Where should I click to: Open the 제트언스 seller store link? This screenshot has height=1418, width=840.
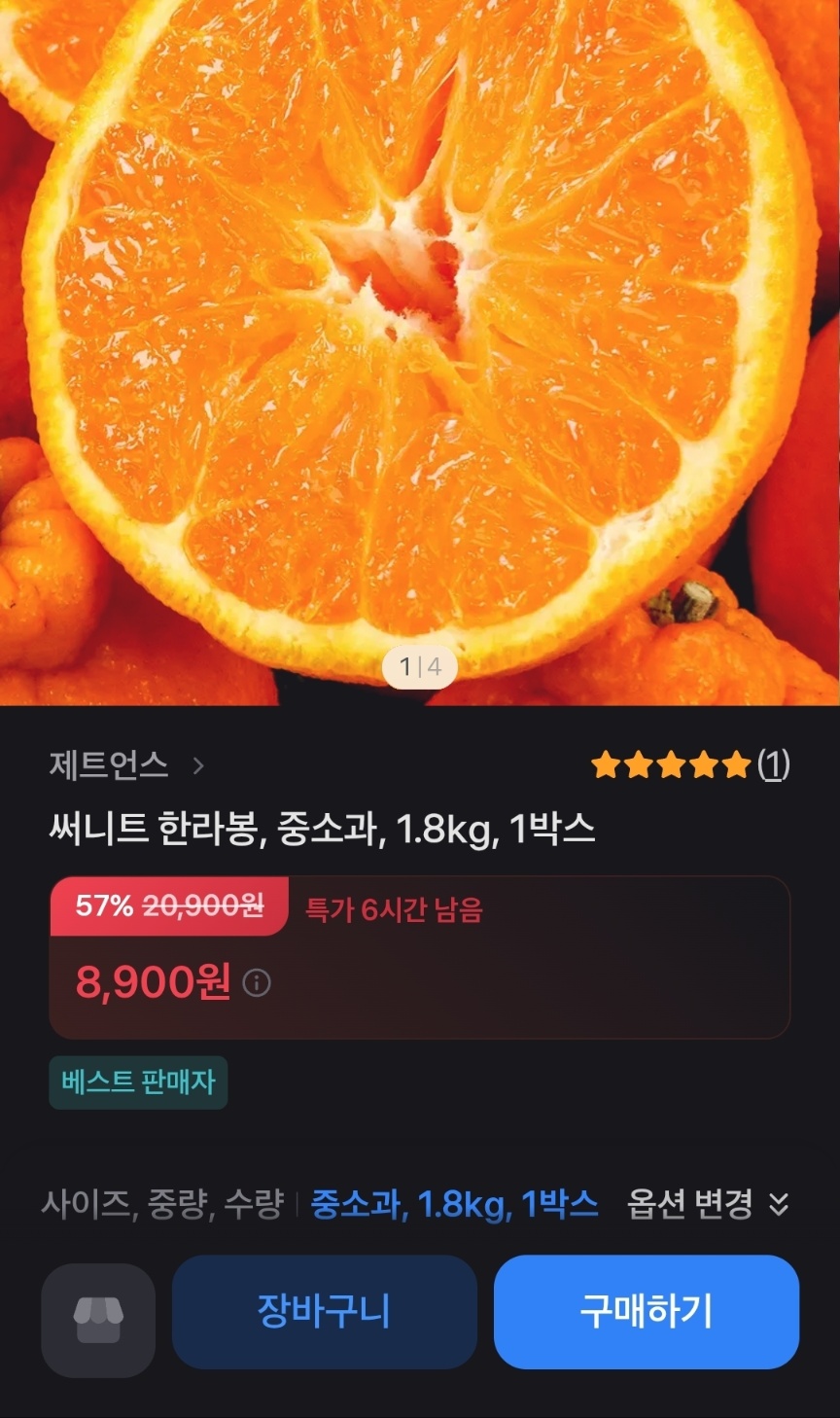(126, 766)
